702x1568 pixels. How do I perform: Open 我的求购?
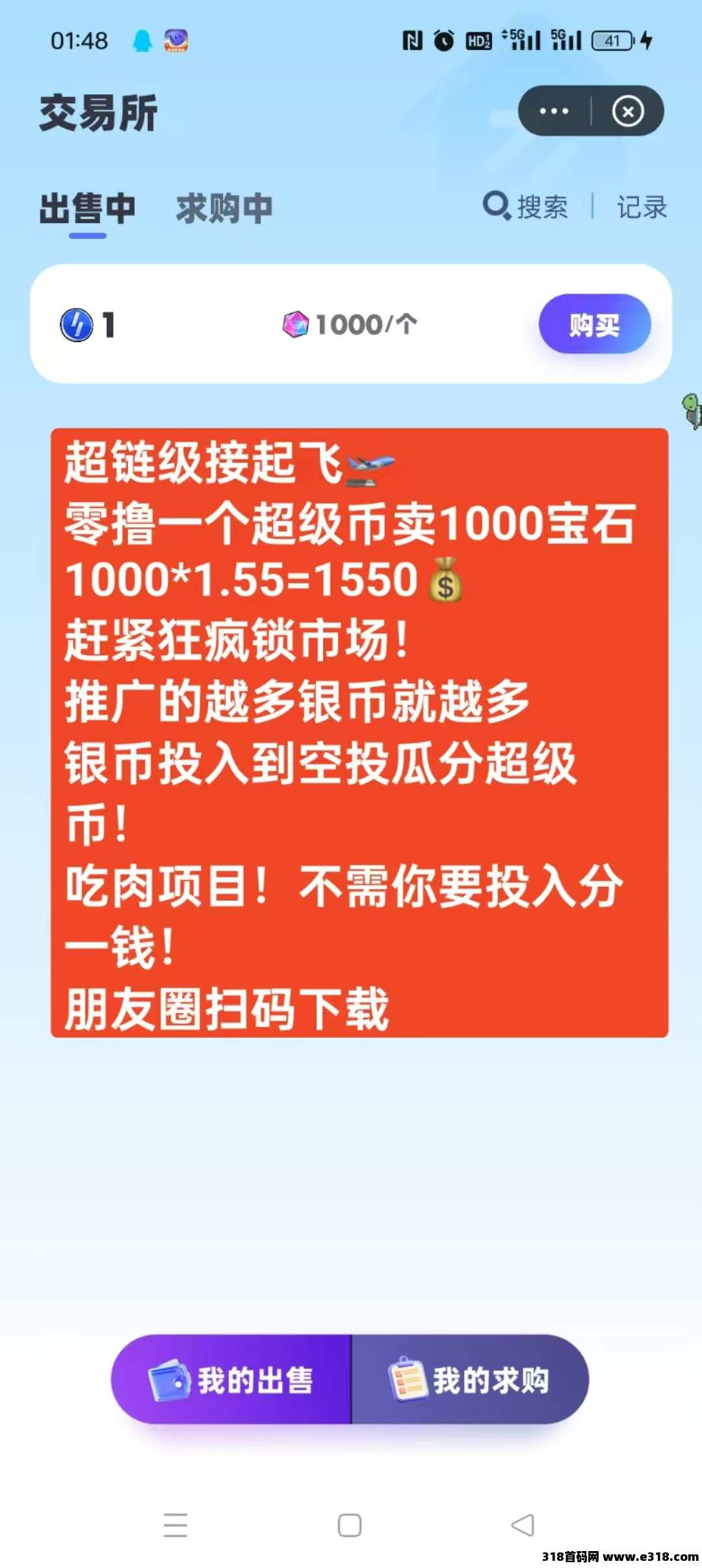469,1379
